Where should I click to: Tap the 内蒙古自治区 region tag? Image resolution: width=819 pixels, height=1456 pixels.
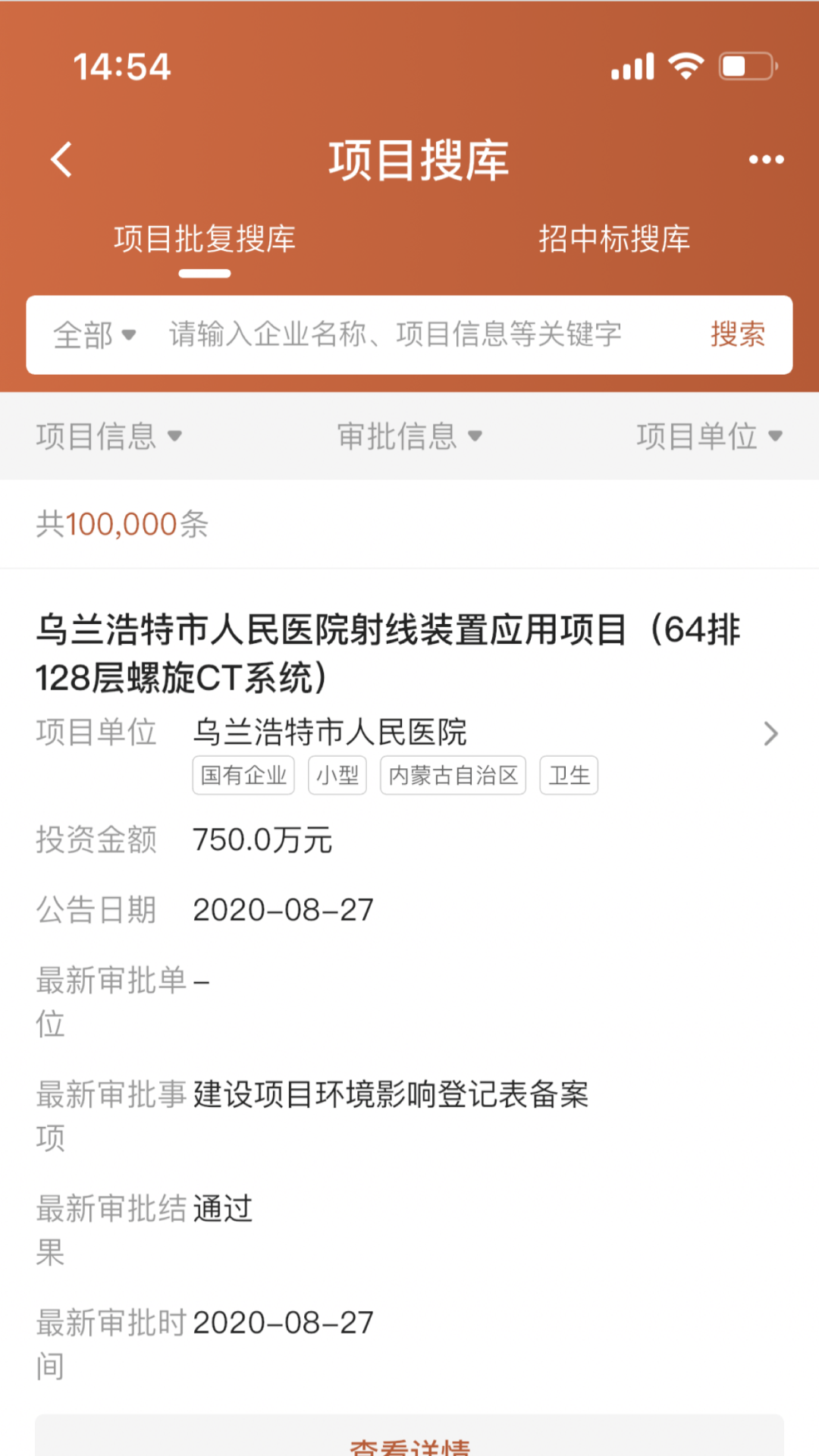pyautogui.click(x=453, y=775)
